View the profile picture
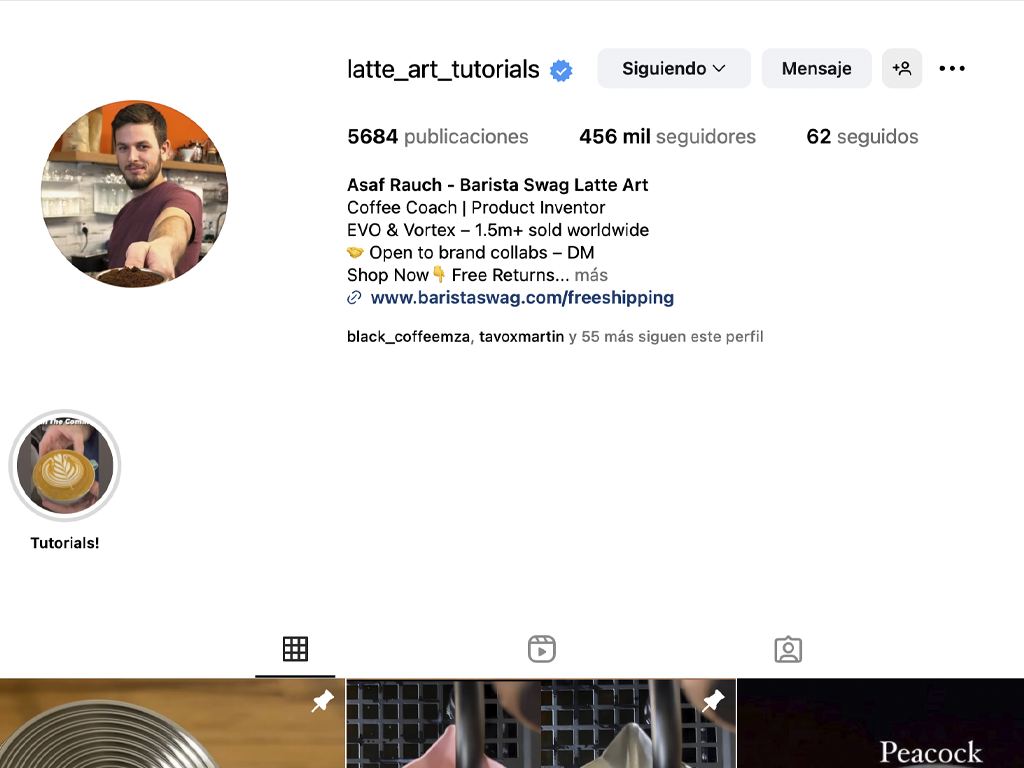The image size is (1024, 768). [134, 193]
